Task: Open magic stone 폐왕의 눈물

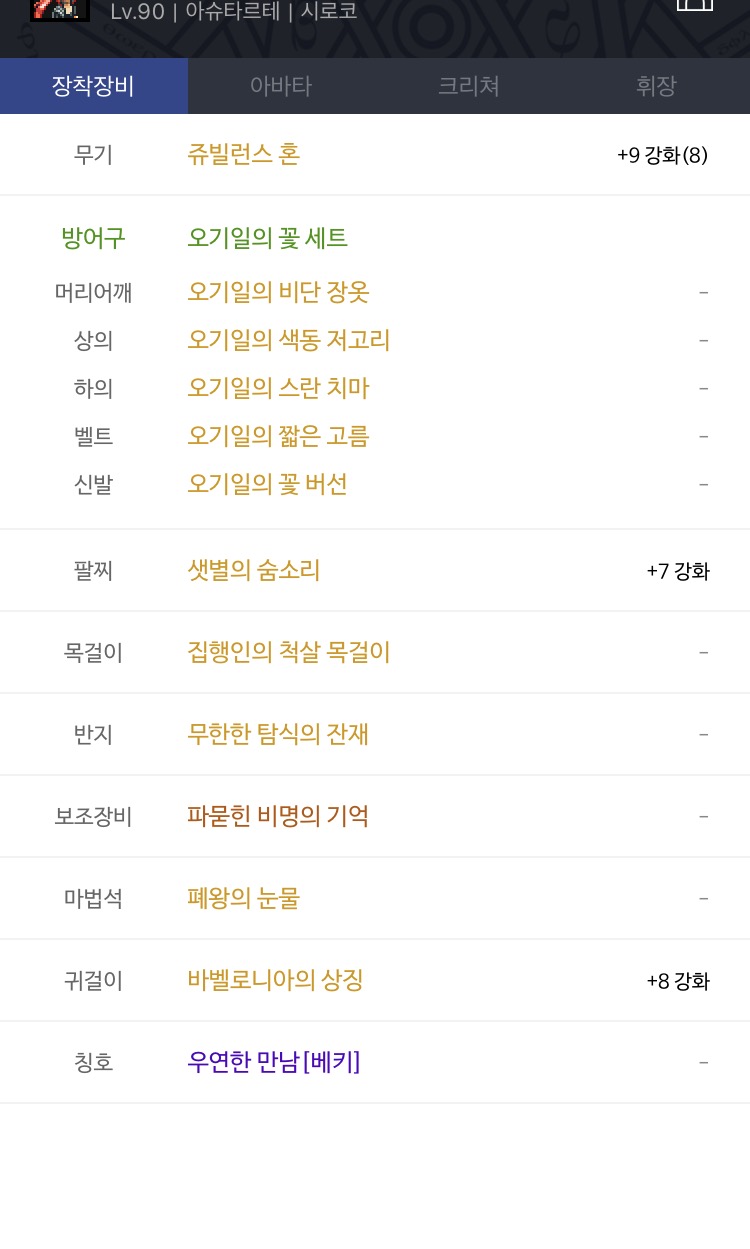Action: [243, 898]
